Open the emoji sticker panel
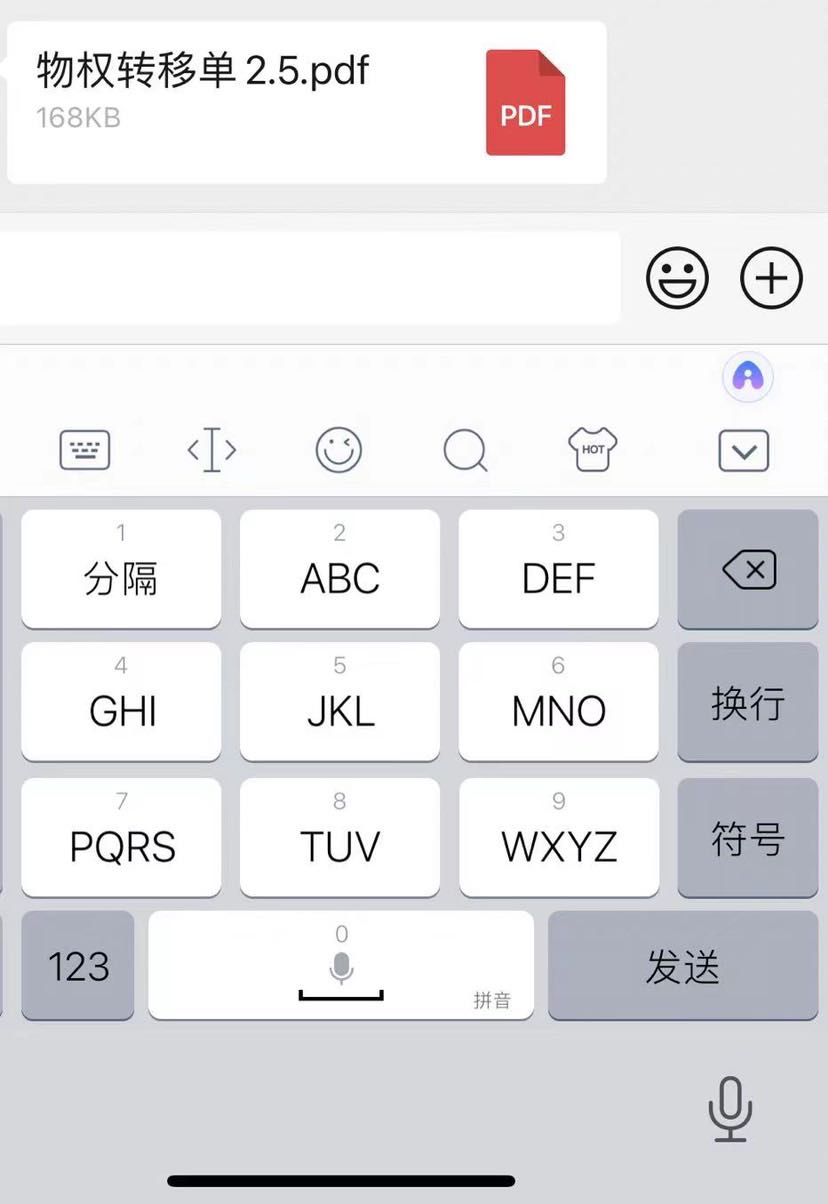Image resolution: width=828 pixels, height=1204 pixels. 677,278
